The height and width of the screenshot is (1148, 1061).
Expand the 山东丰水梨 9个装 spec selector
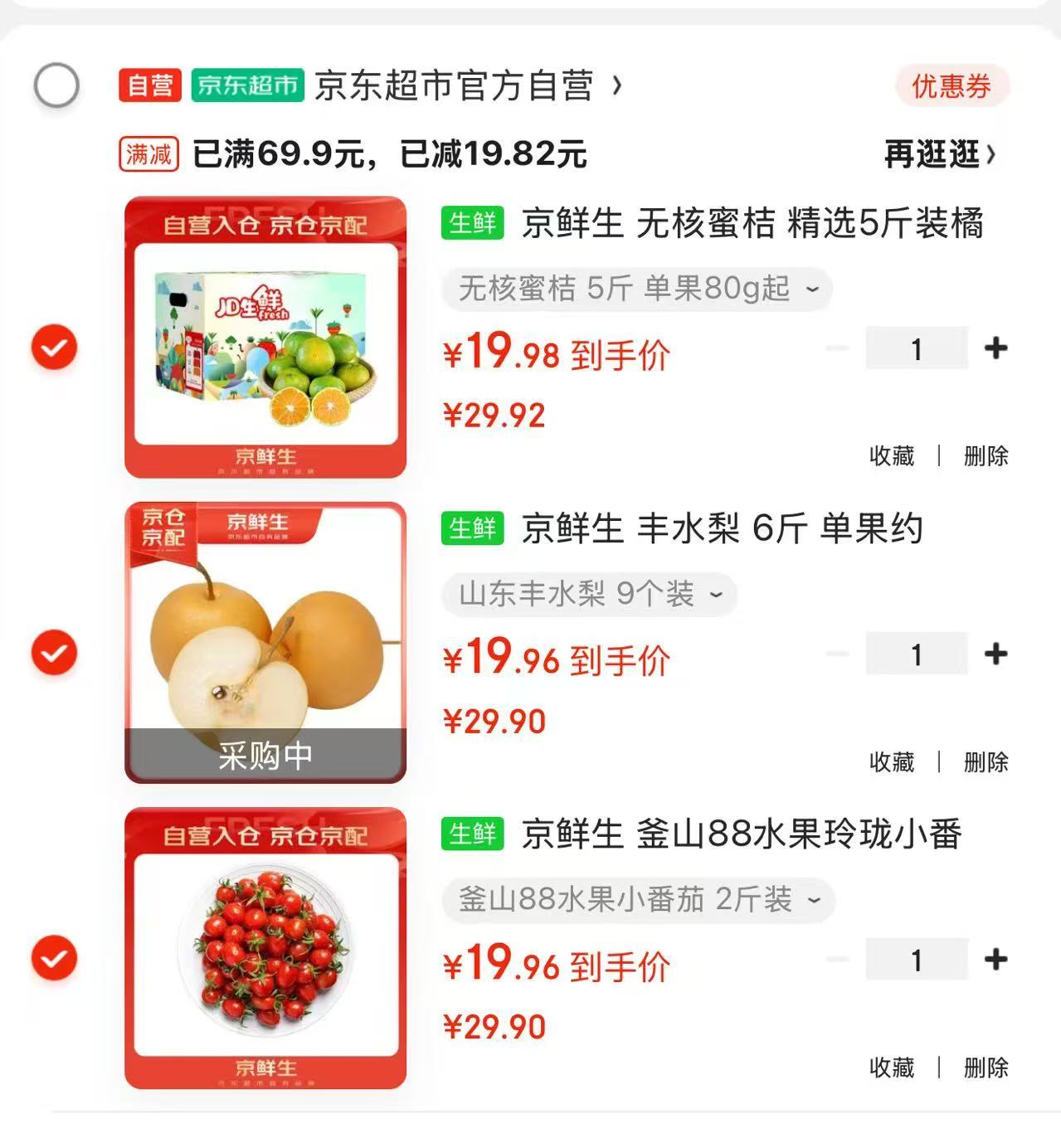591,595
